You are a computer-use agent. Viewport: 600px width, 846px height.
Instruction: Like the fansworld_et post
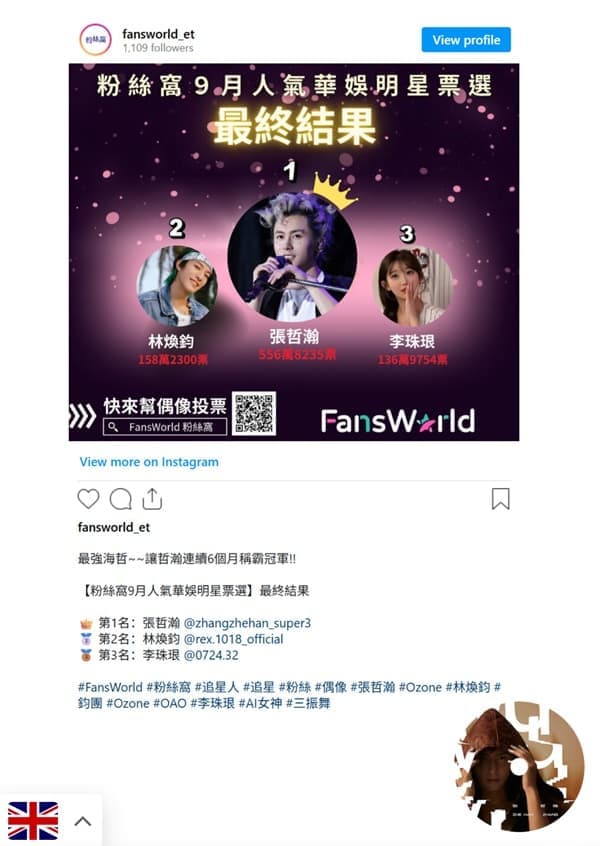(89, 499)
